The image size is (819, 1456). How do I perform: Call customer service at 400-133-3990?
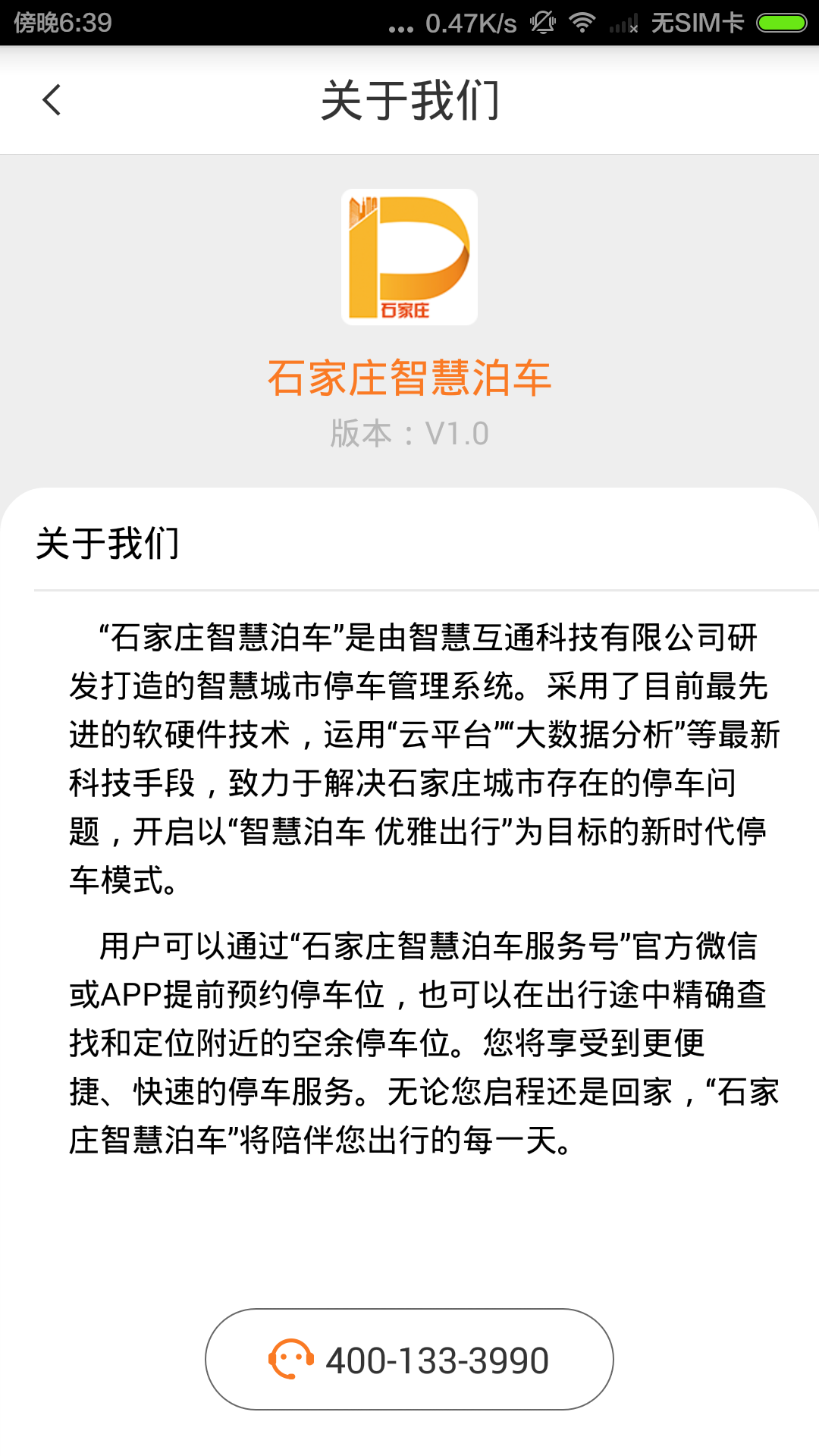tap(409, 1359)
